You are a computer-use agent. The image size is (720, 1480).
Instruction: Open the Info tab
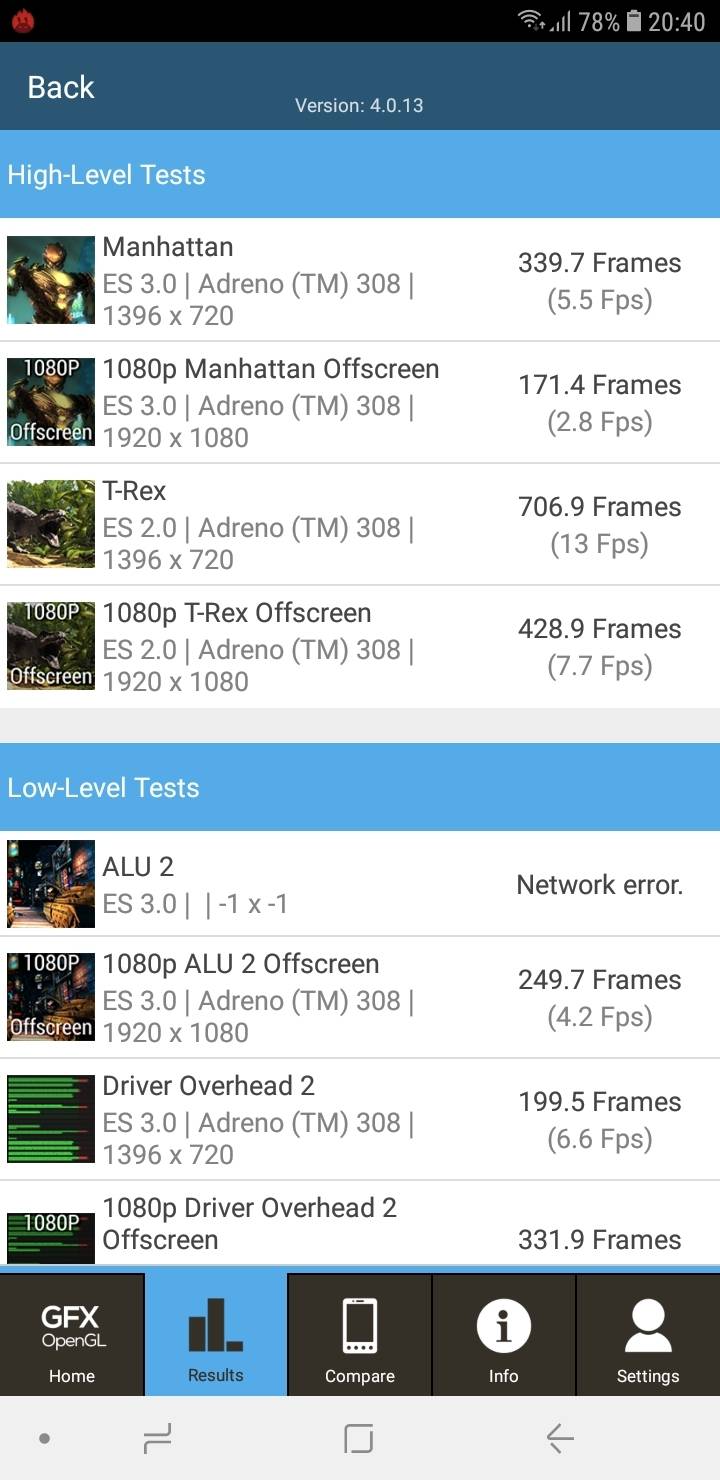point(504,1335)
